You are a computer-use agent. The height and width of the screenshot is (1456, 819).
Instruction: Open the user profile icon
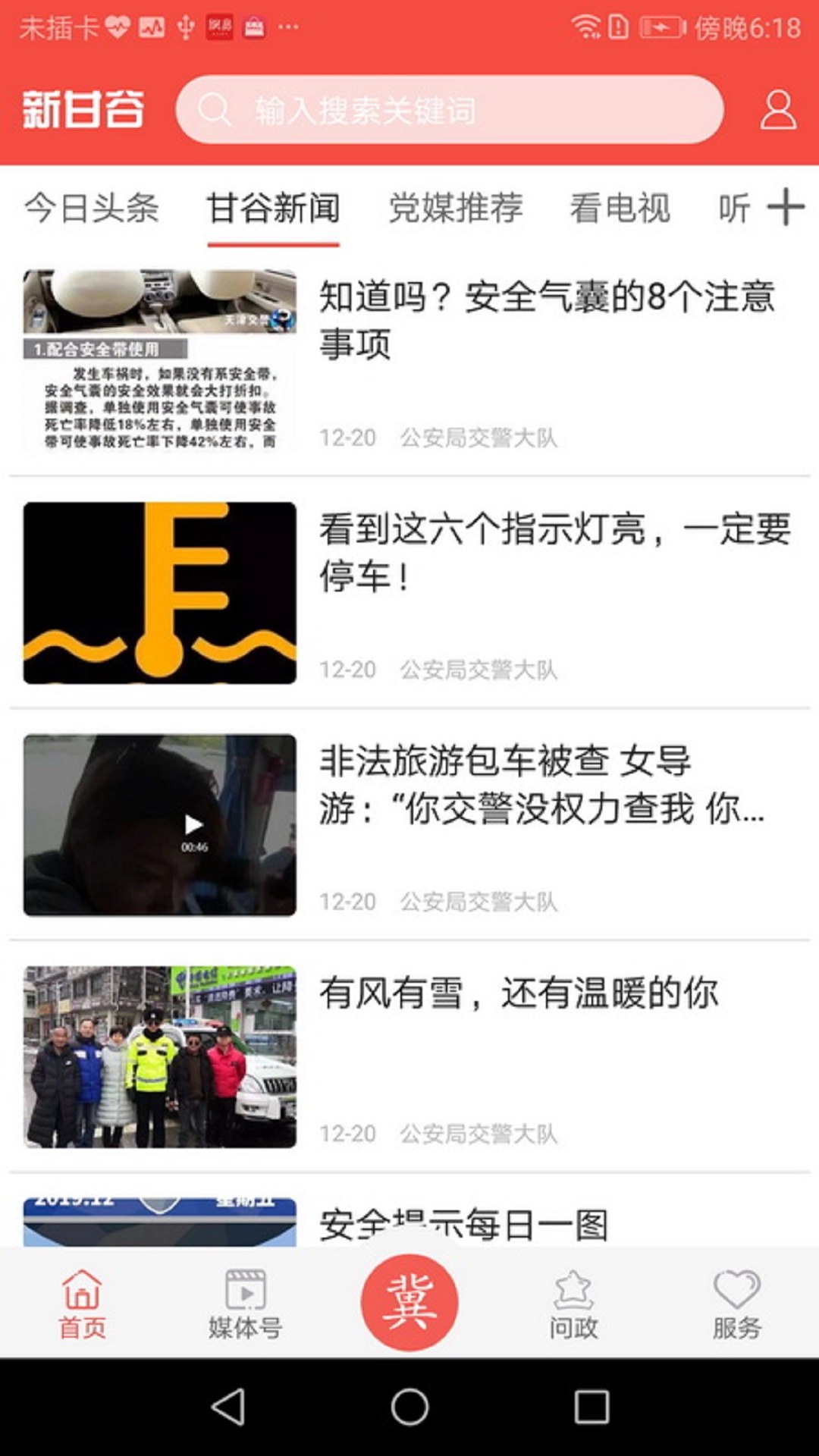(x=777, y=111)
